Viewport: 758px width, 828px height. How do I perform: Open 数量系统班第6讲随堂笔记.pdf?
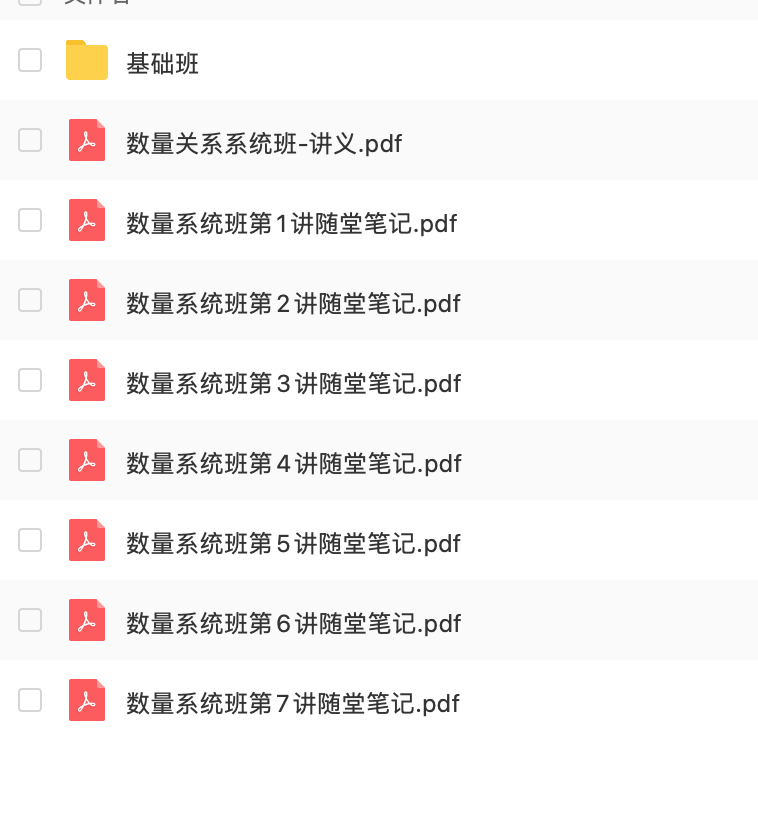click(293, 624)
